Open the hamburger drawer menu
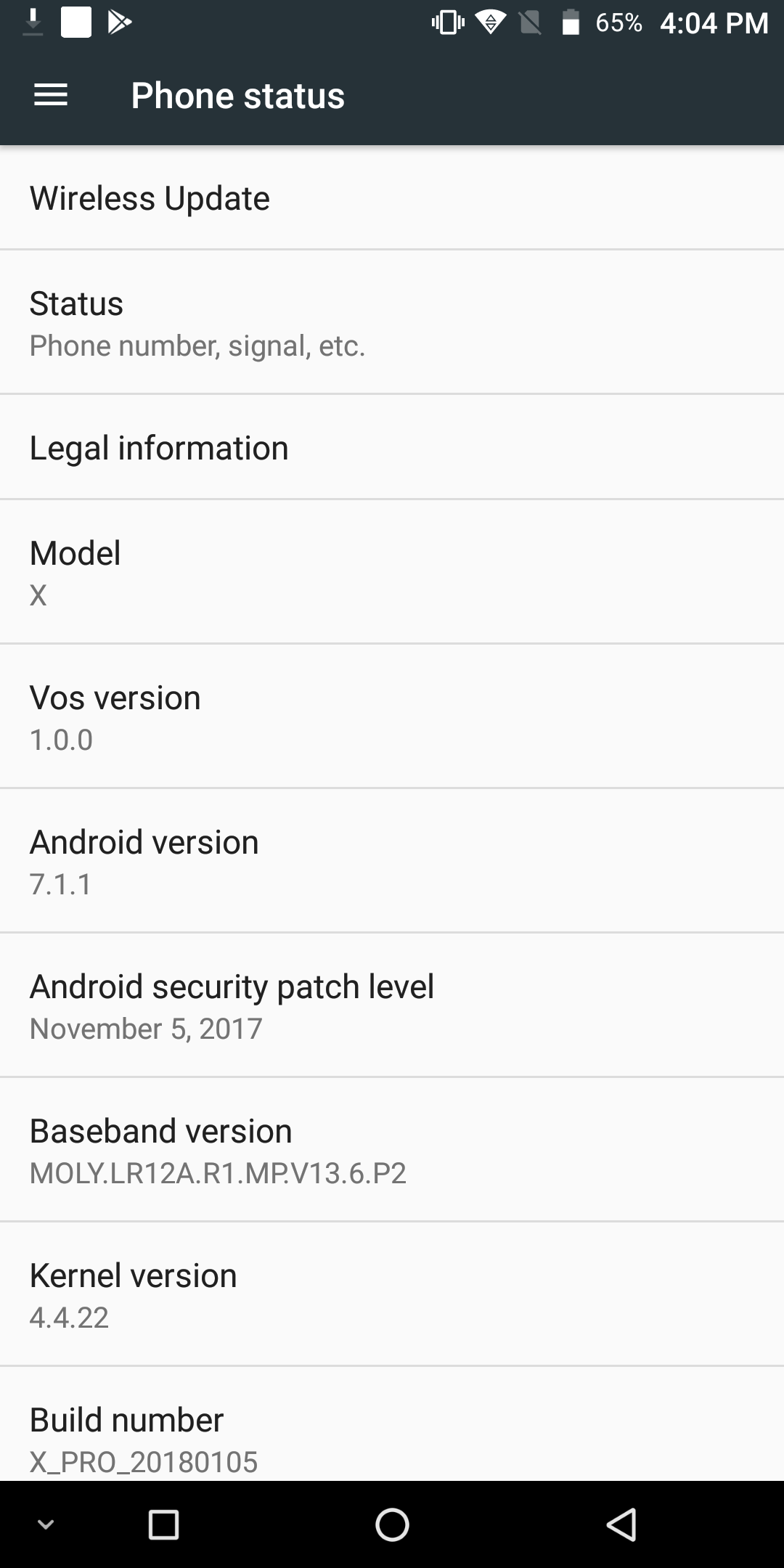This screenshot has width=784, height=1568. coord(51,95)
